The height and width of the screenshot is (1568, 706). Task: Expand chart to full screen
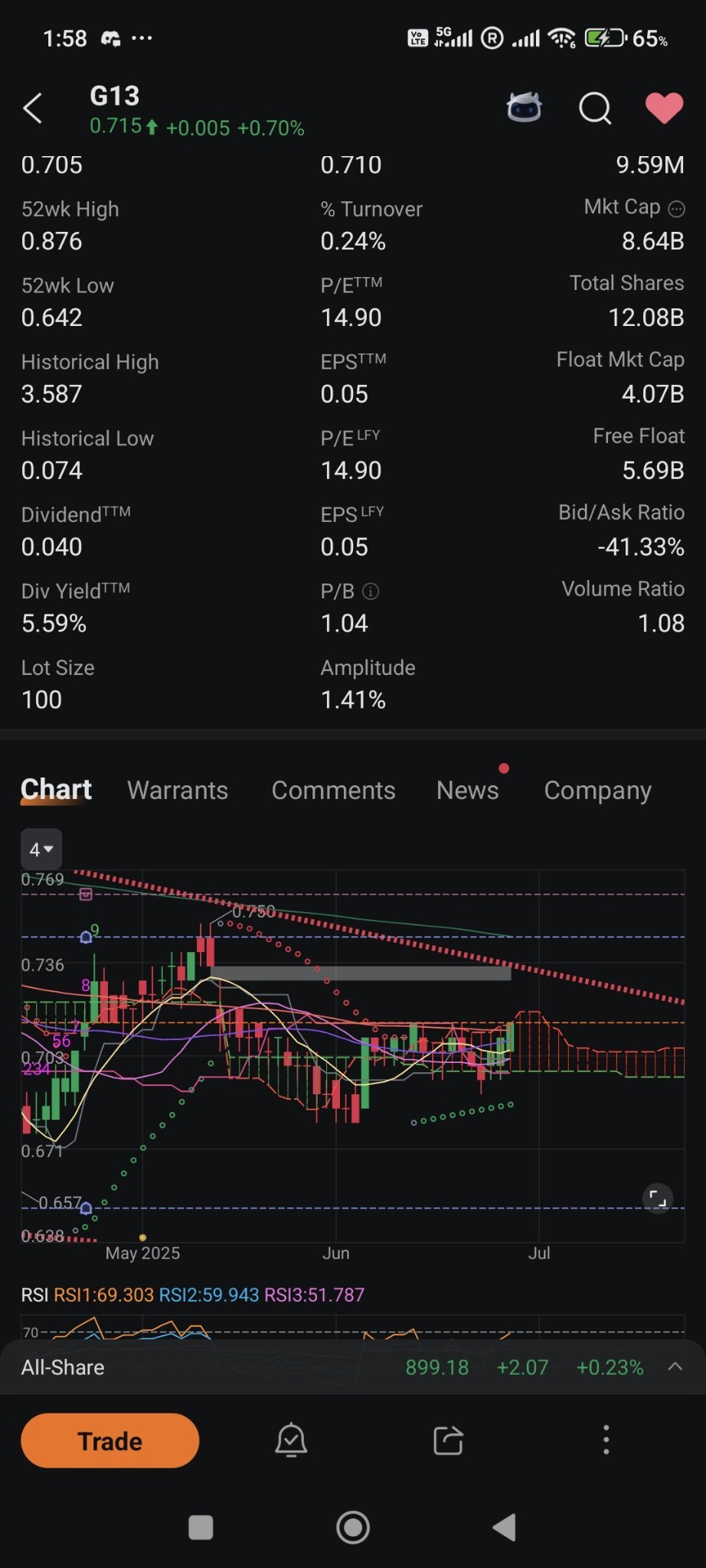(658, 1198)
